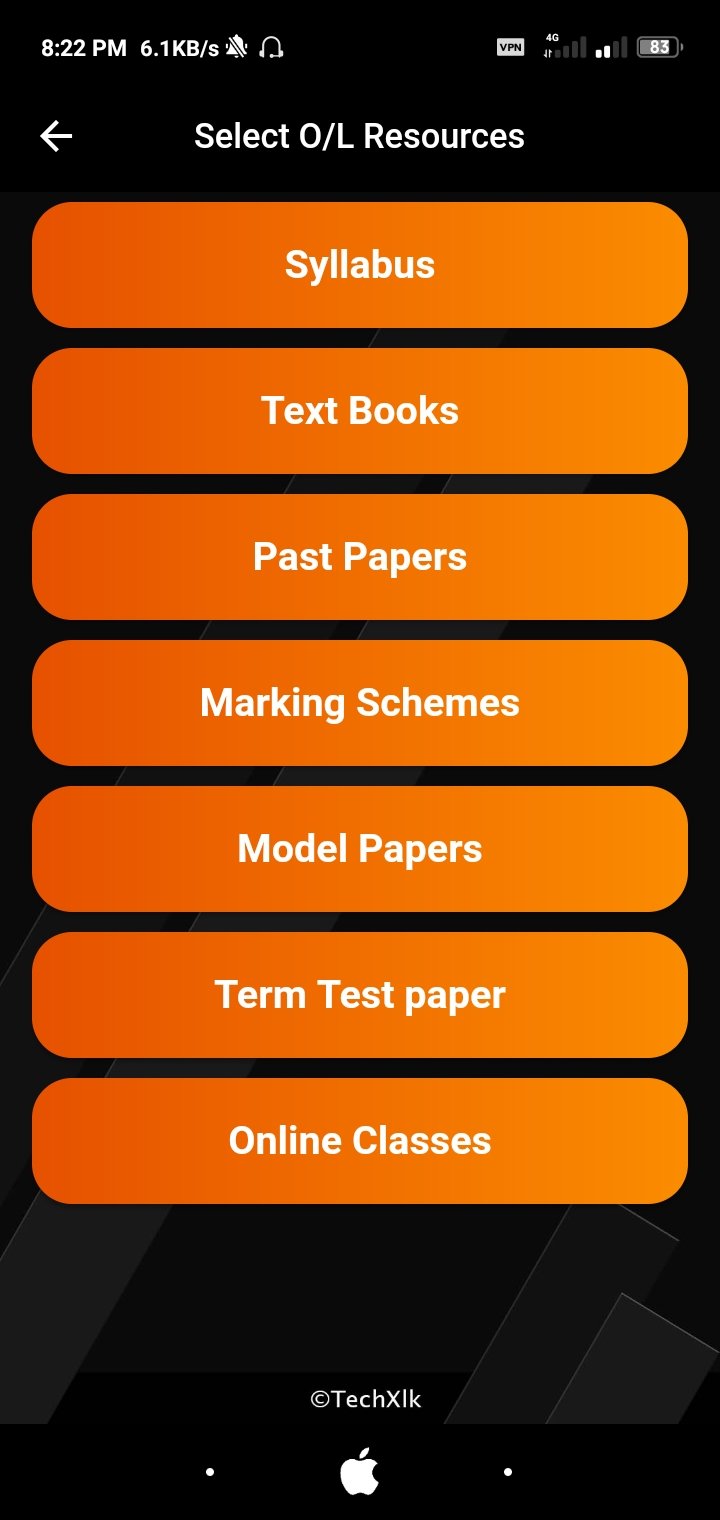
Task: Tap the home button in navigation bar
Action: point(360,1472)
